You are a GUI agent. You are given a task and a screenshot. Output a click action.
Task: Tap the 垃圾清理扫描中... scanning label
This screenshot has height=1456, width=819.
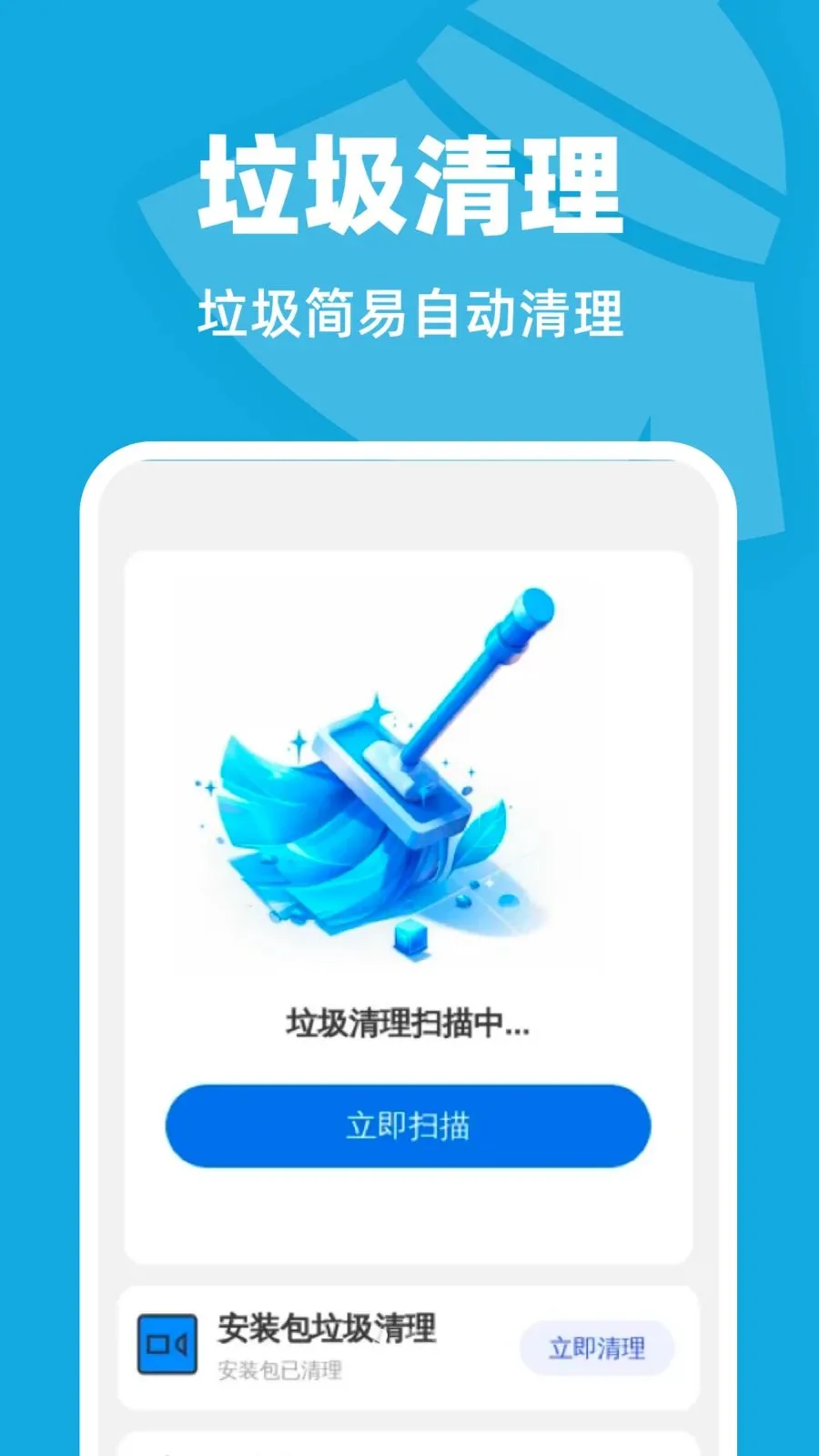[x=409, y=1025]
